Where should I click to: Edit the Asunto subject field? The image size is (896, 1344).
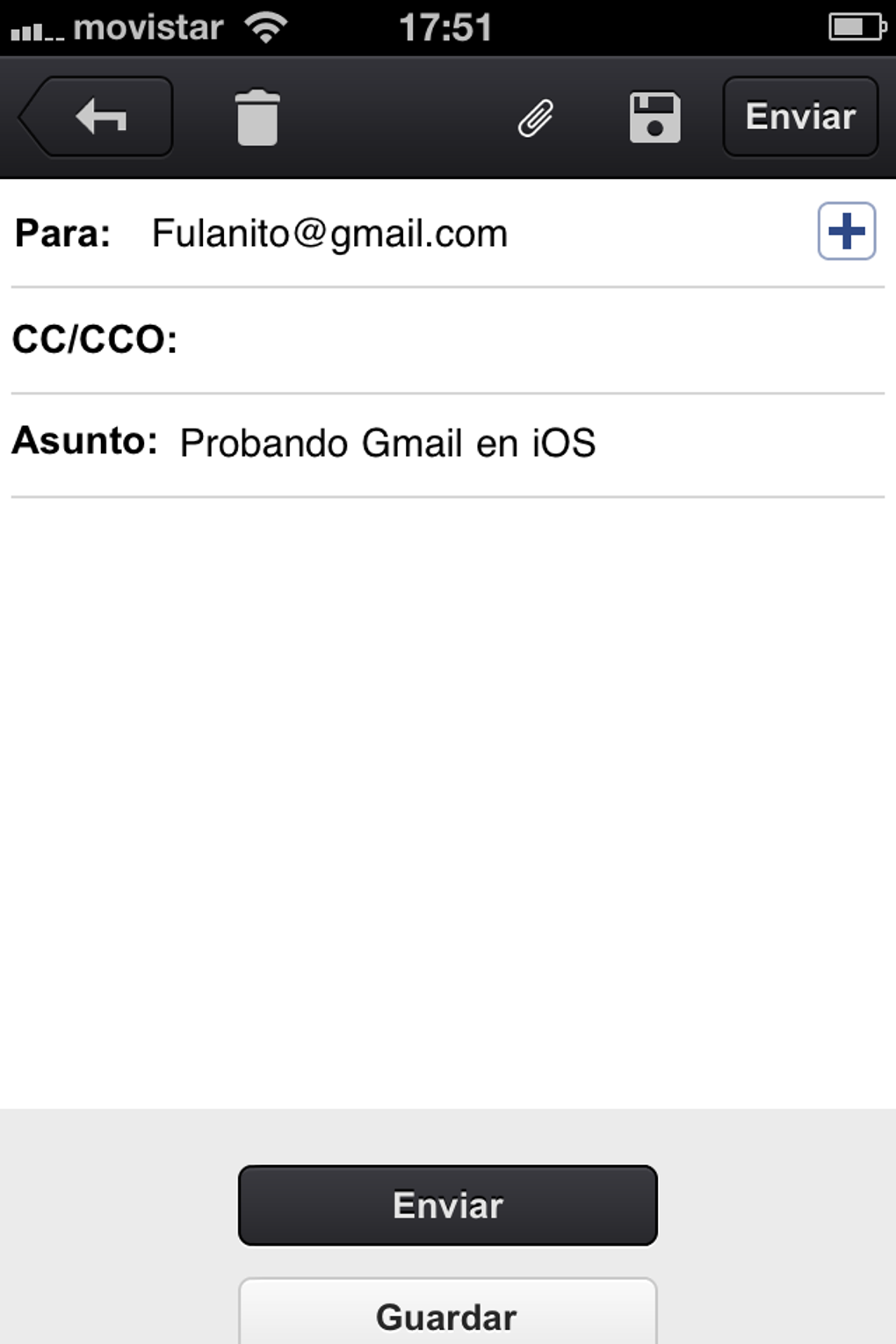(x=527, y=443)
